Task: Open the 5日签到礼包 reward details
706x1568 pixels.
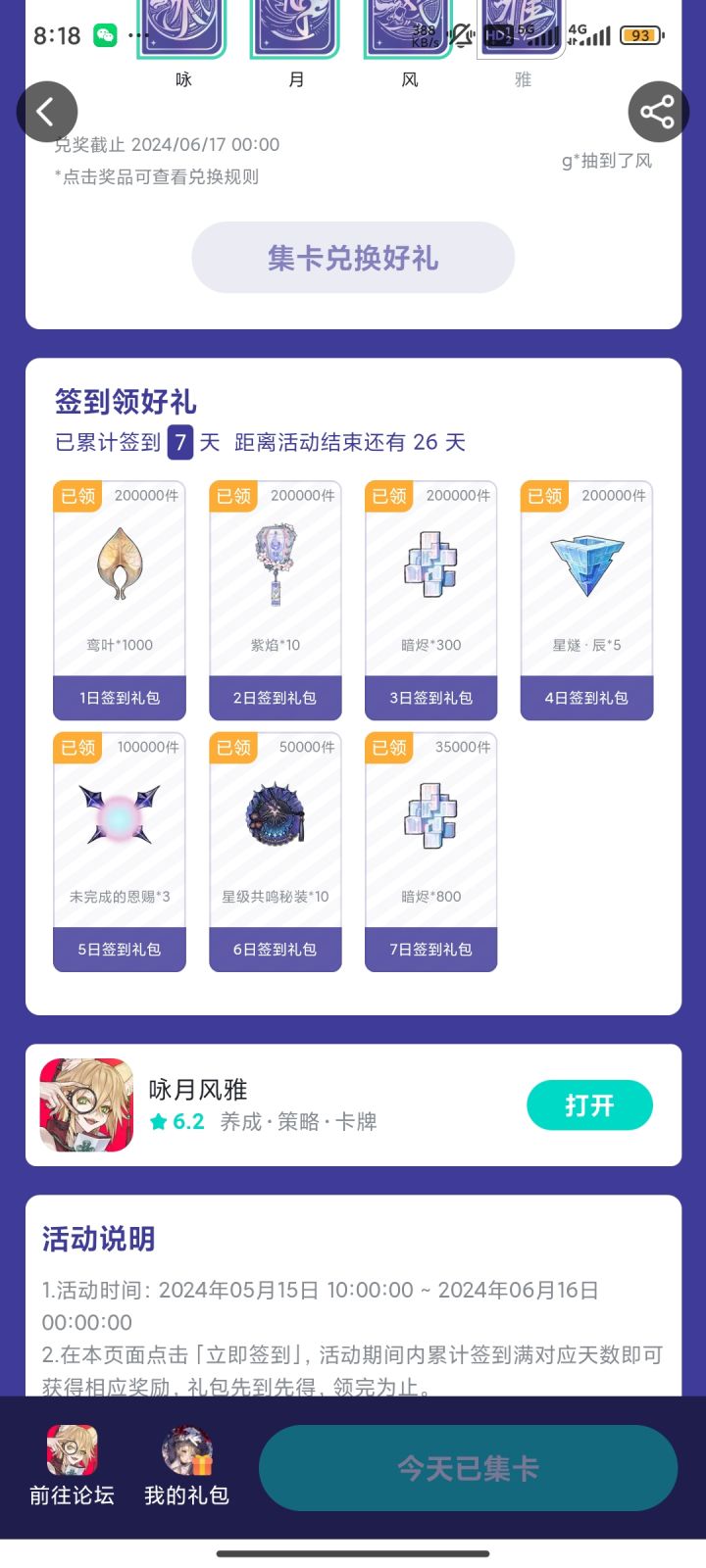Action: tap(120, 949)
